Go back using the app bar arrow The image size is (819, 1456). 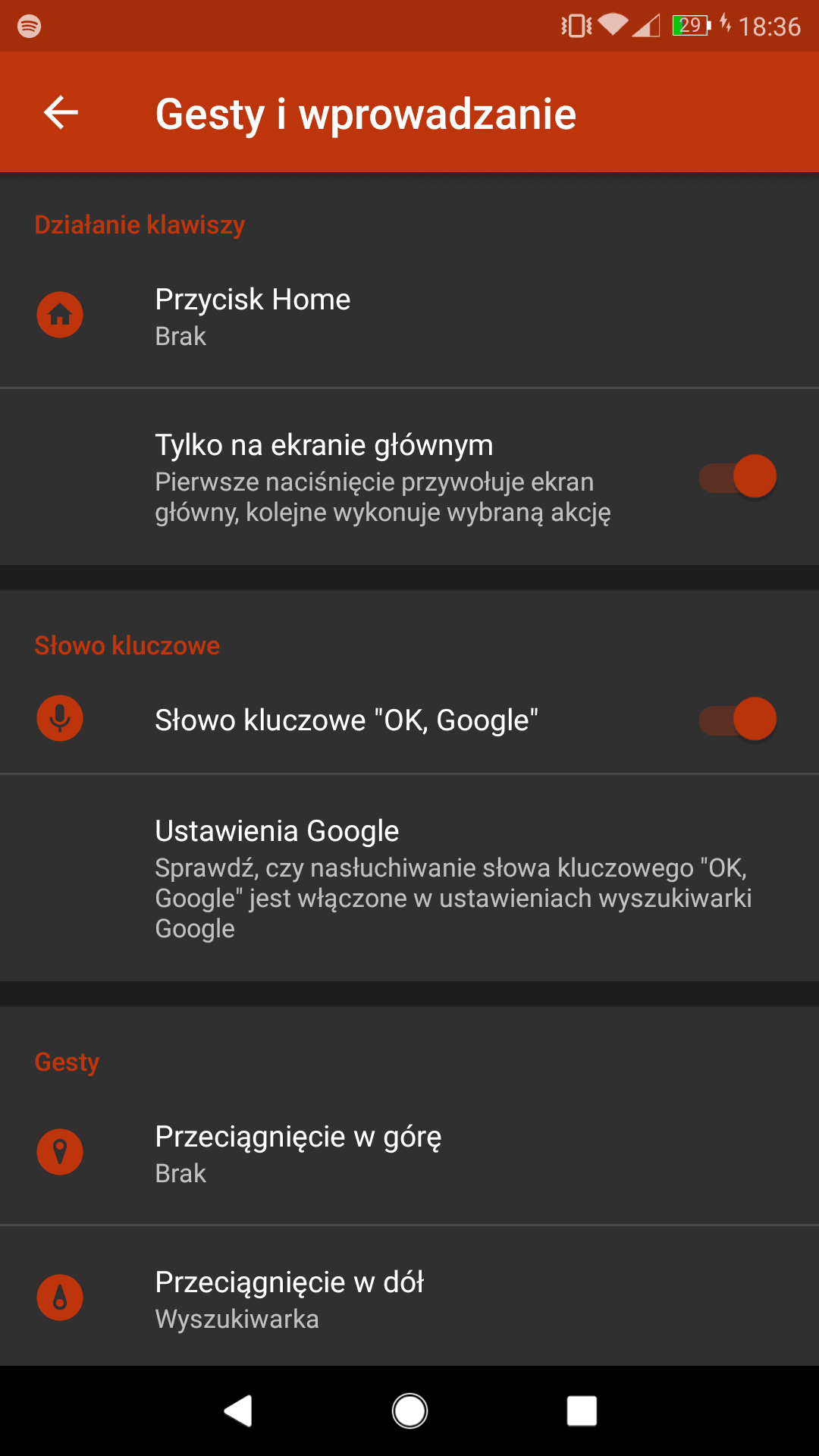coord(61,113)
